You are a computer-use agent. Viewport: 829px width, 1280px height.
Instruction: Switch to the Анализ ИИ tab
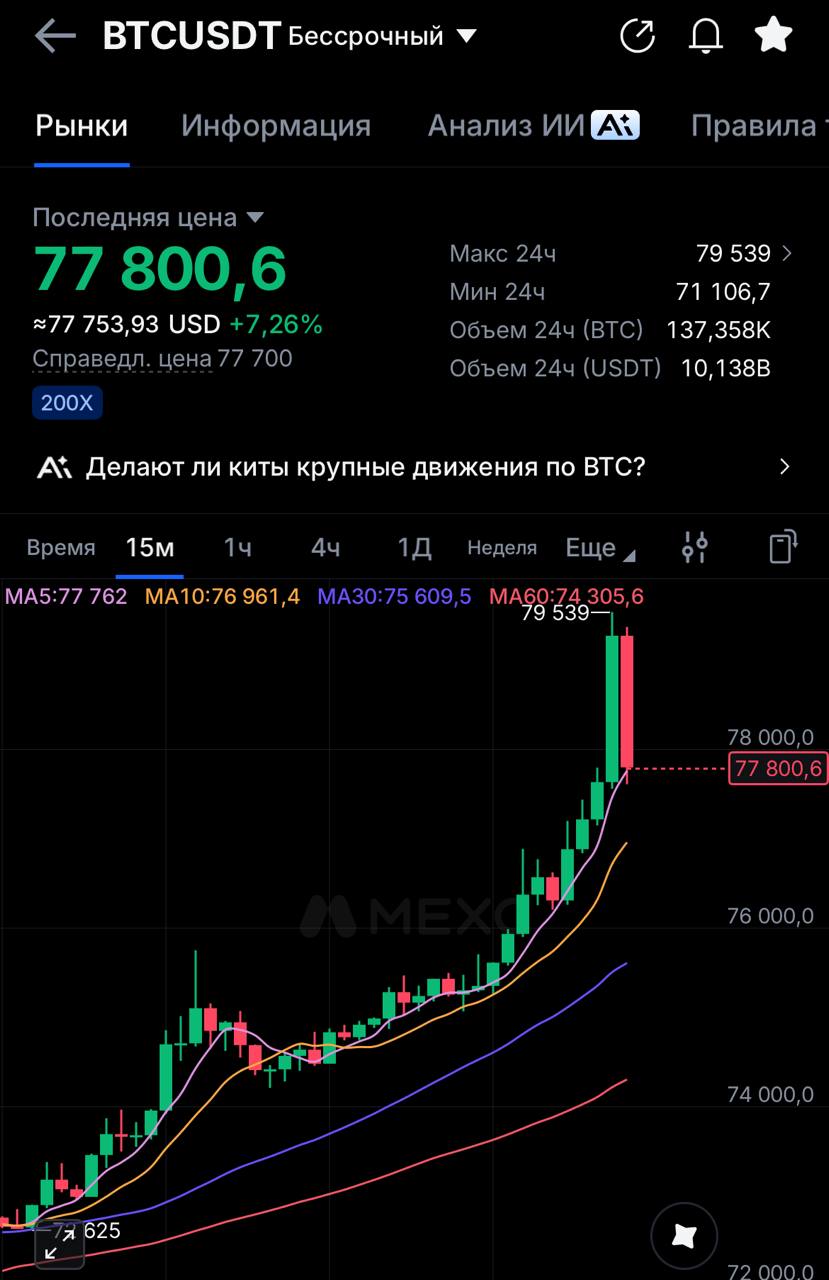533,126
